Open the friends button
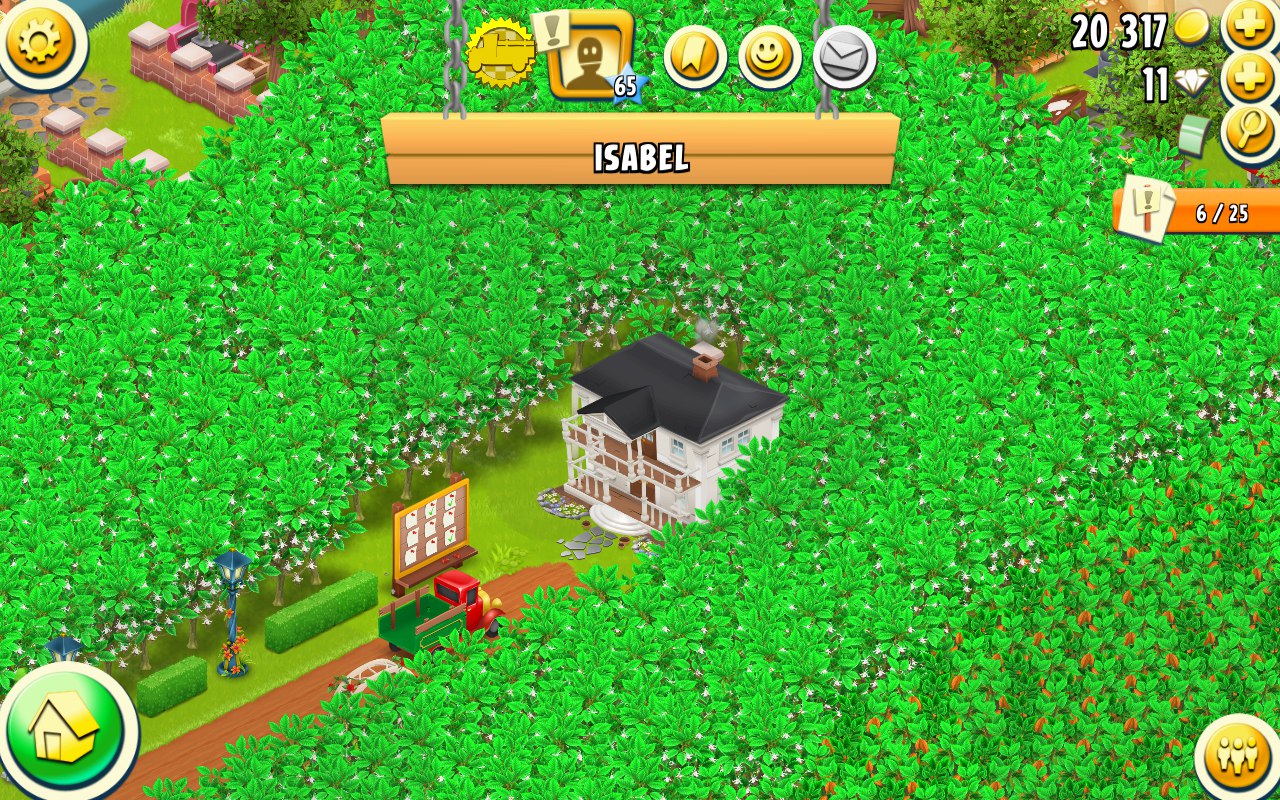The width and height of the screenshot is (1280, 800). [x=1238, y=757]
